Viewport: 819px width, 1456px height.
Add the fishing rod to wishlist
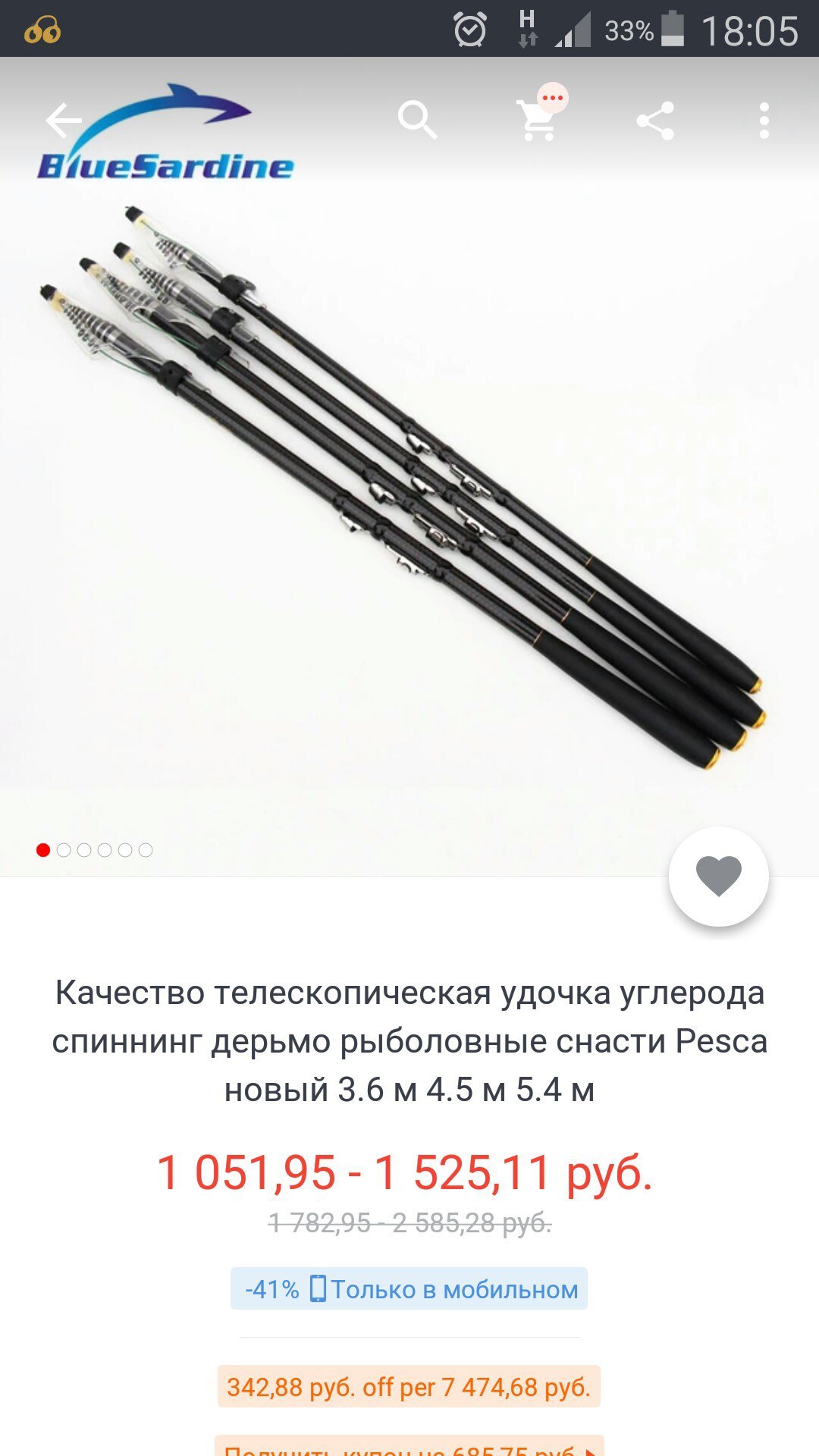718,876
